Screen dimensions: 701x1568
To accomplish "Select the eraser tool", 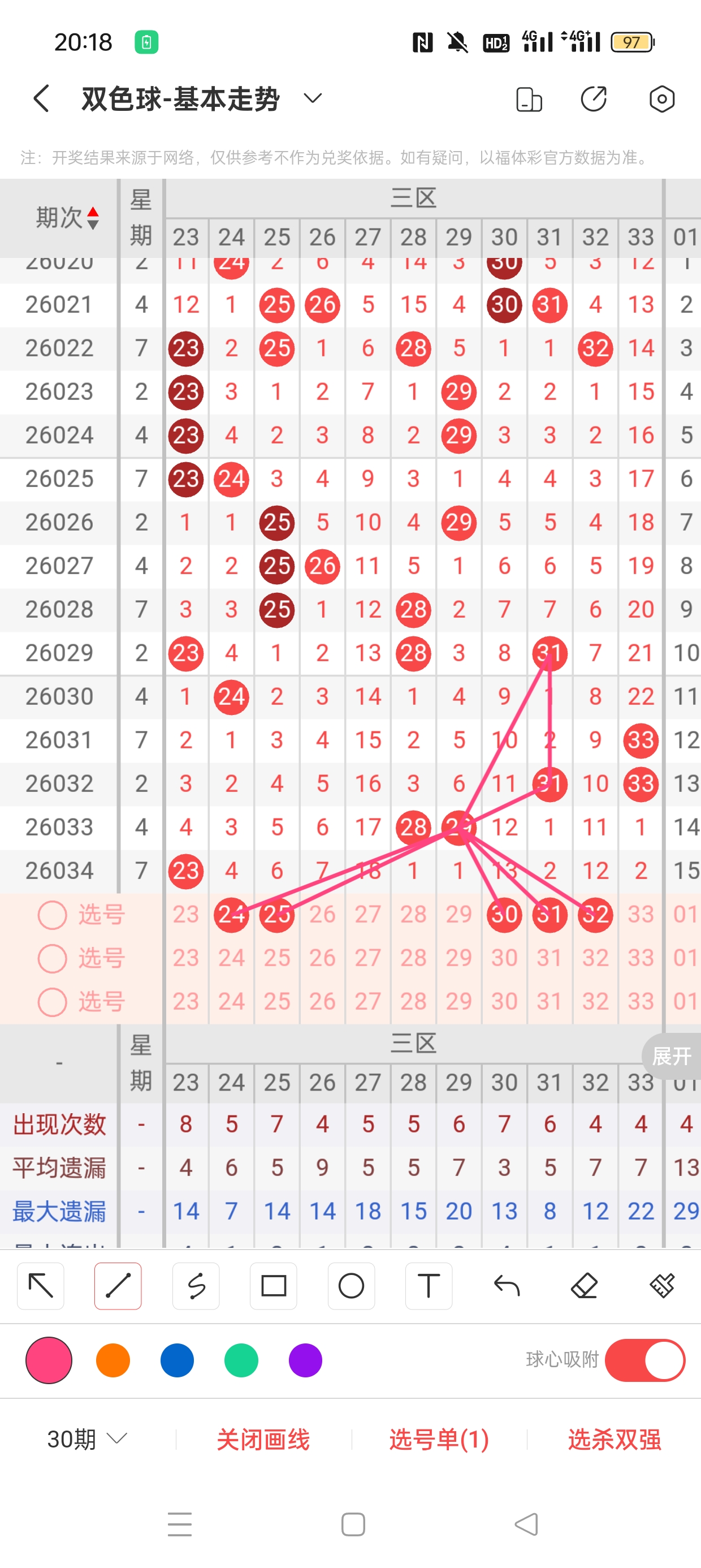I will (x=583, y=1286).
